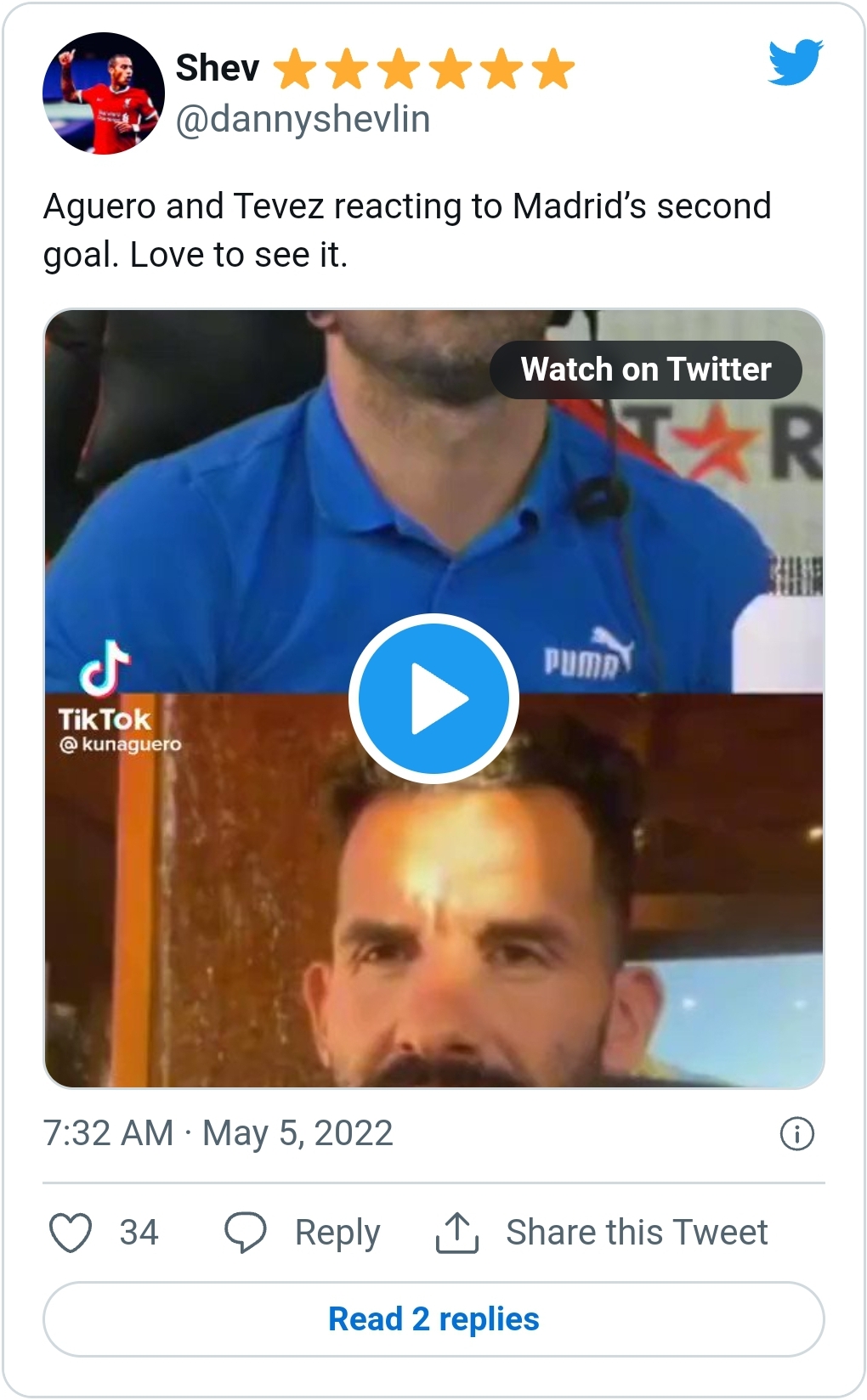
Task: Open the 7:32 AM · May 5, 2022 timestamp
Action: tap(218, 1133)
